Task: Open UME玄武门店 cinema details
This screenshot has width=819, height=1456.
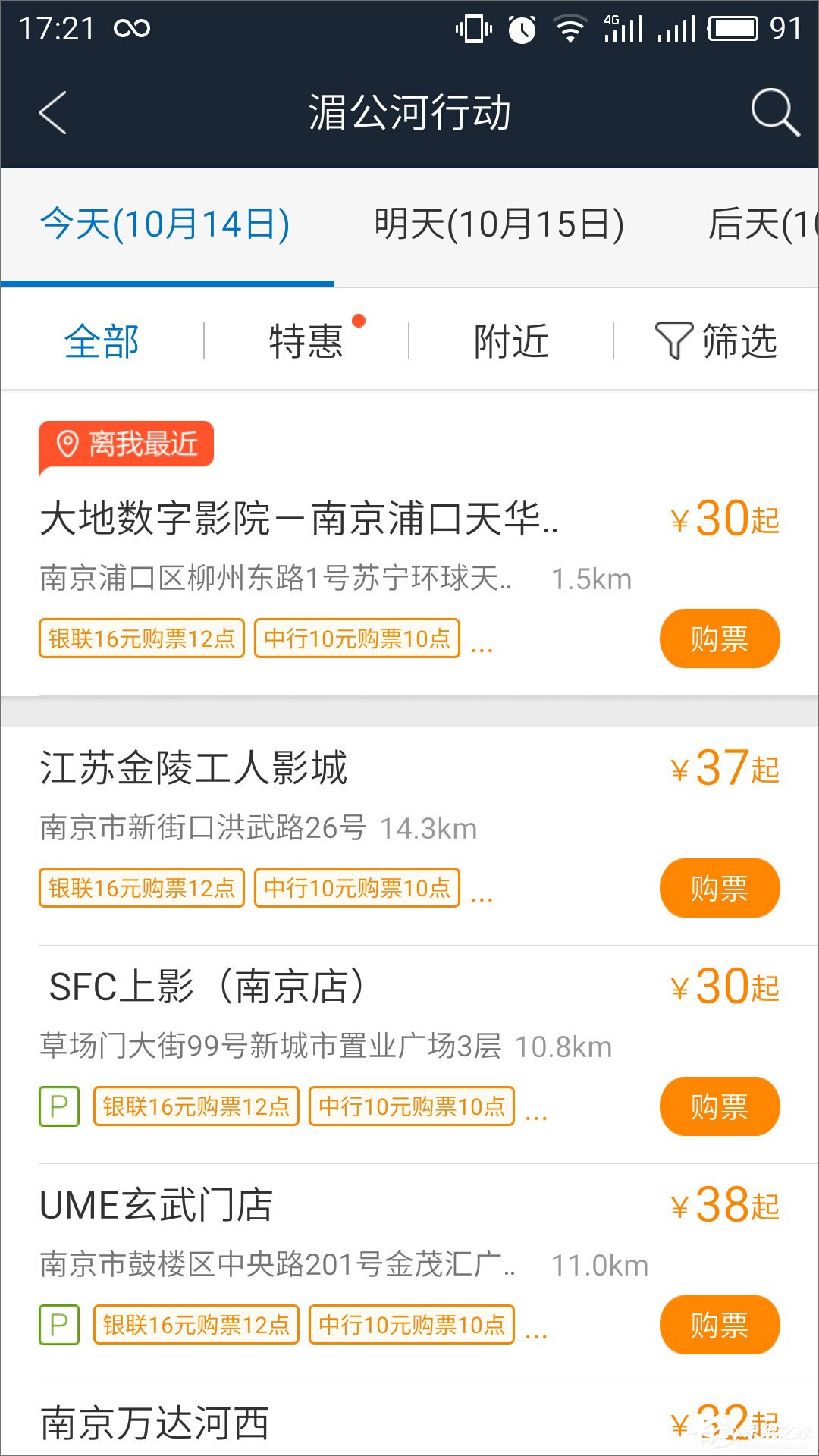Action: (x=156, y=1205)
